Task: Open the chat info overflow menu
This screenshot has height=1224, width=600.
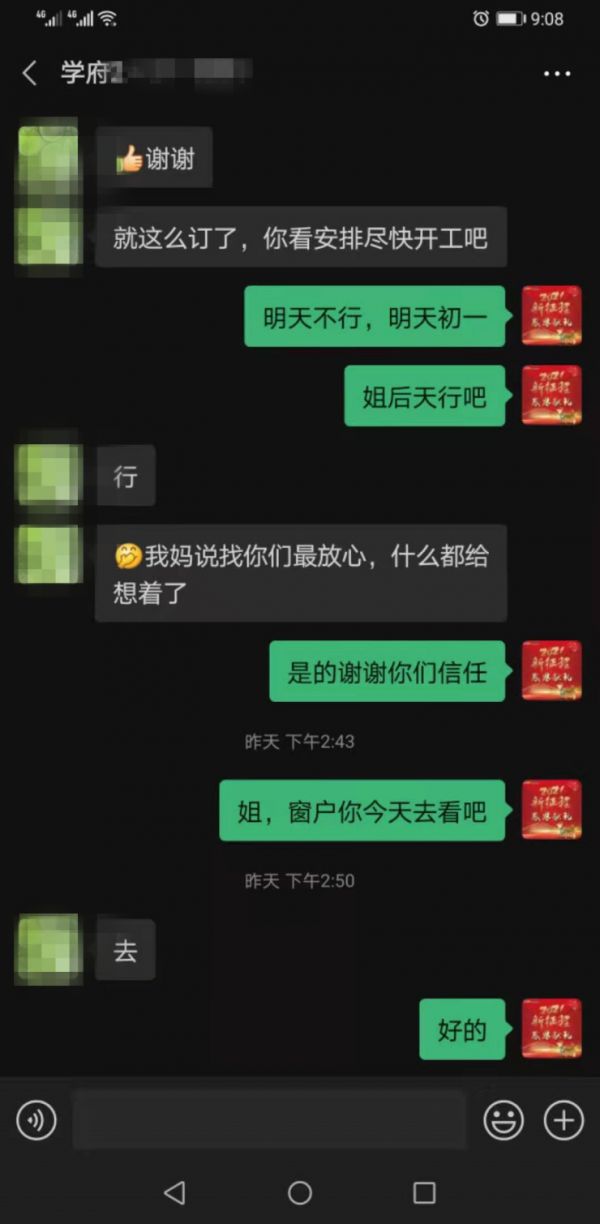Action: click(556, 74)
